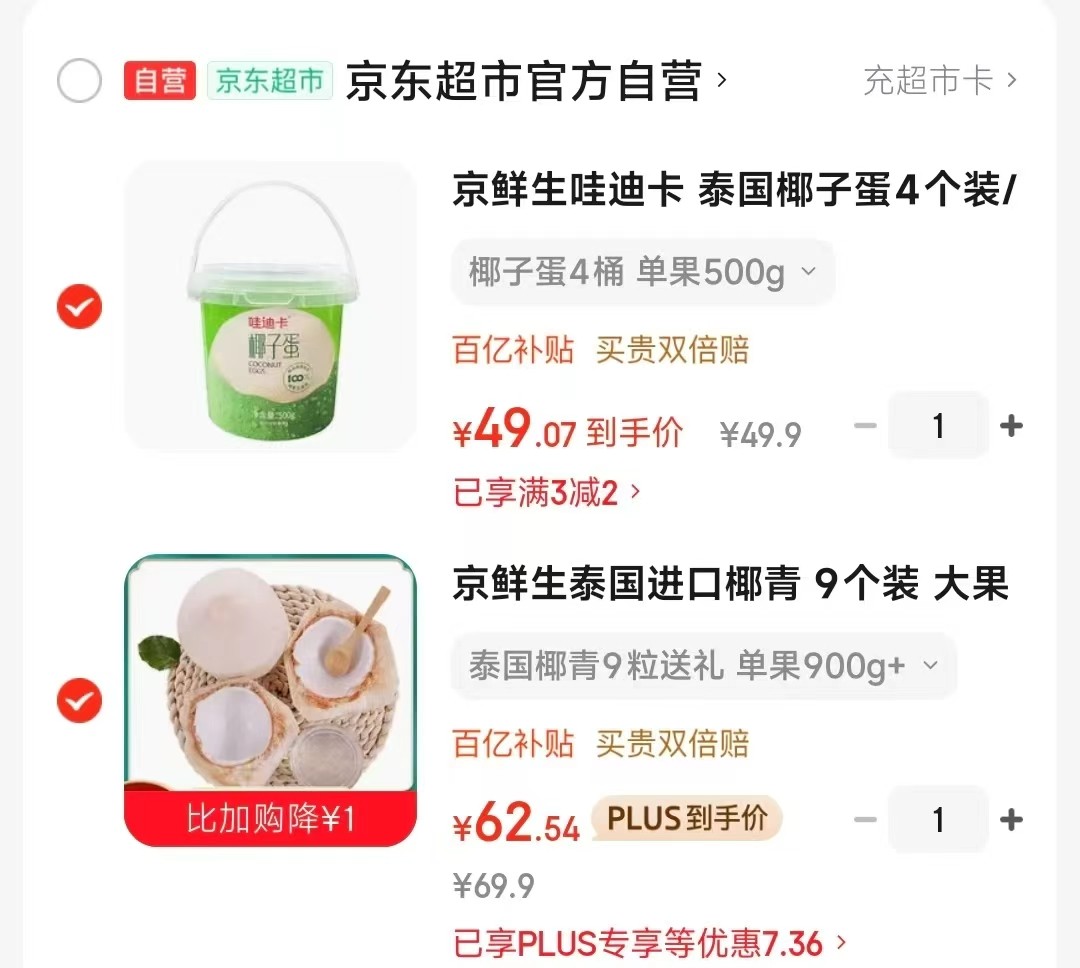Open the 椰子蛋 product image
The height and width of the screenshot is (968, 1080).
[270, 306]
